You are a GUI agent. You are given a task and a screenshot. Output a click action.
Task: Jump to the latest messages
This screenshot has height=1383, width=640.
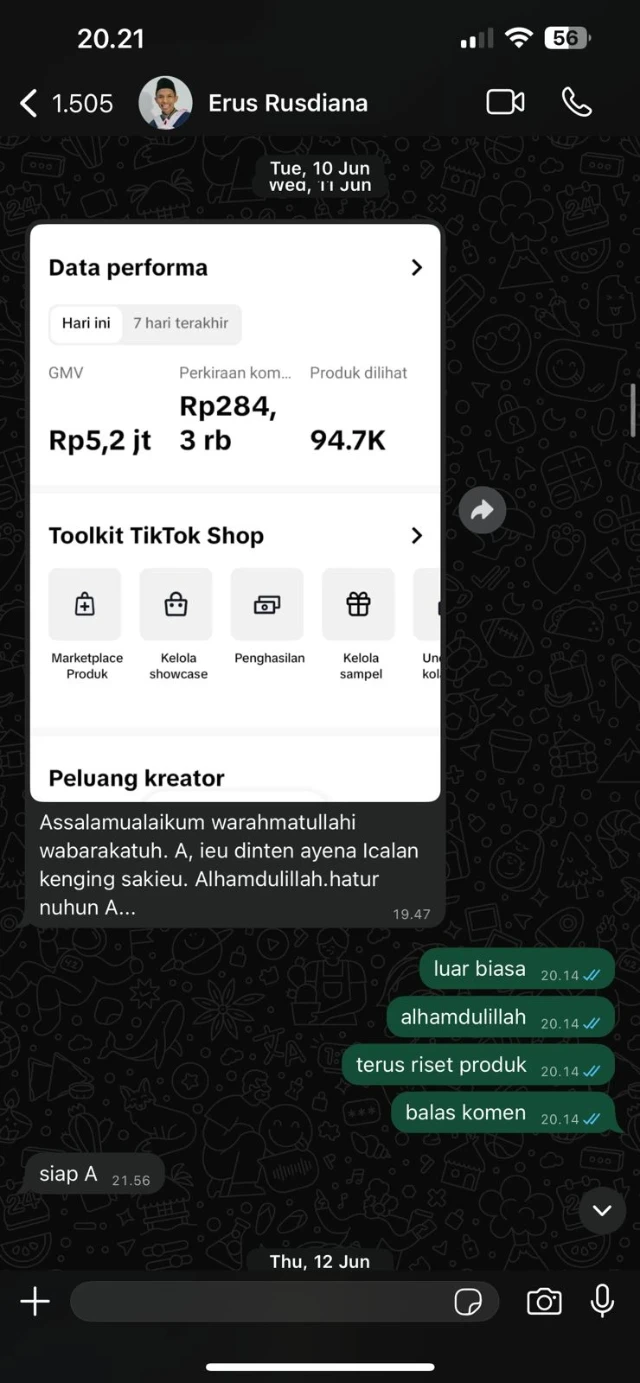[x=601, y=1210]
